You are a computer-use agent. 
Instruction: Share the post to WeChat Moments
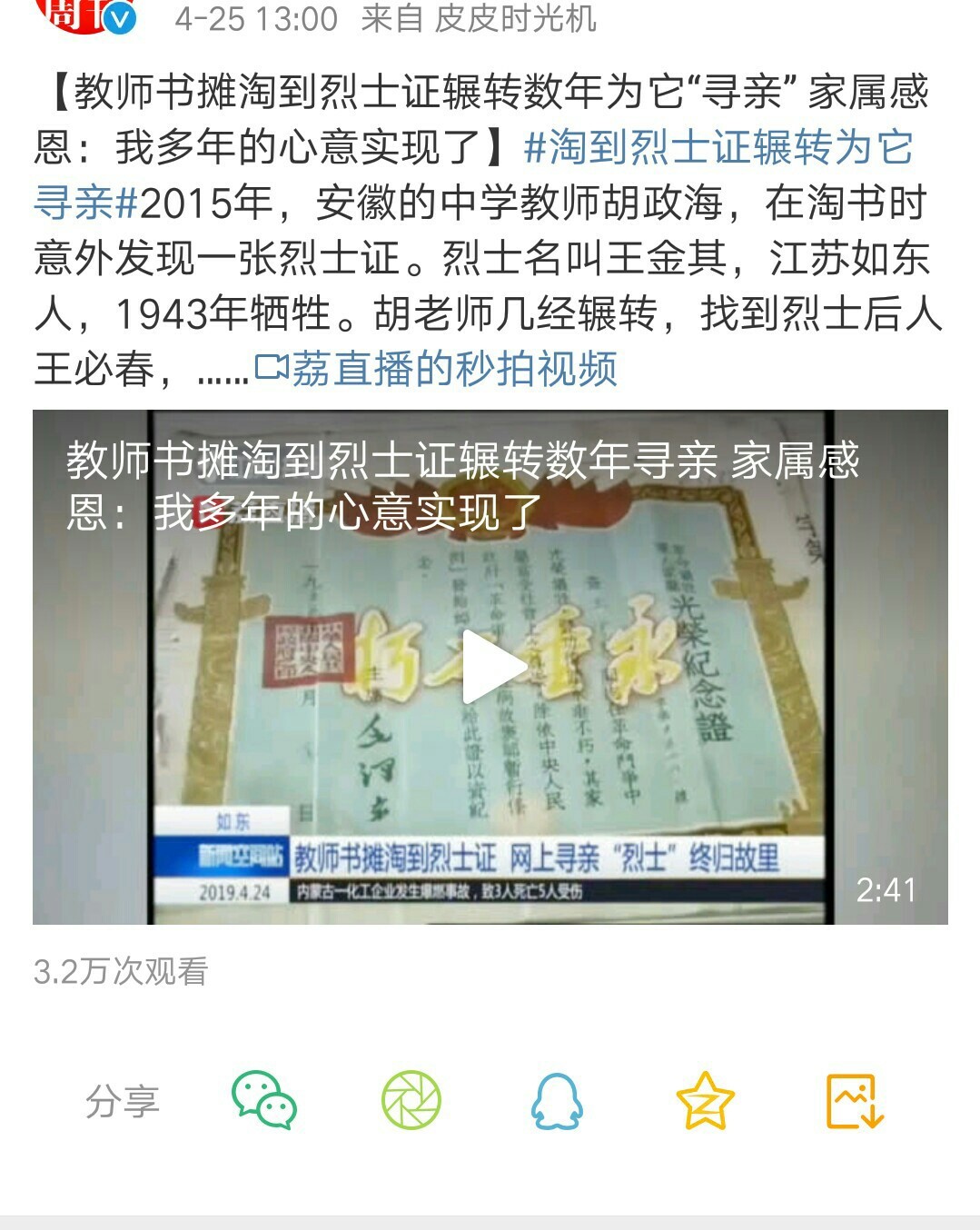411,1100
